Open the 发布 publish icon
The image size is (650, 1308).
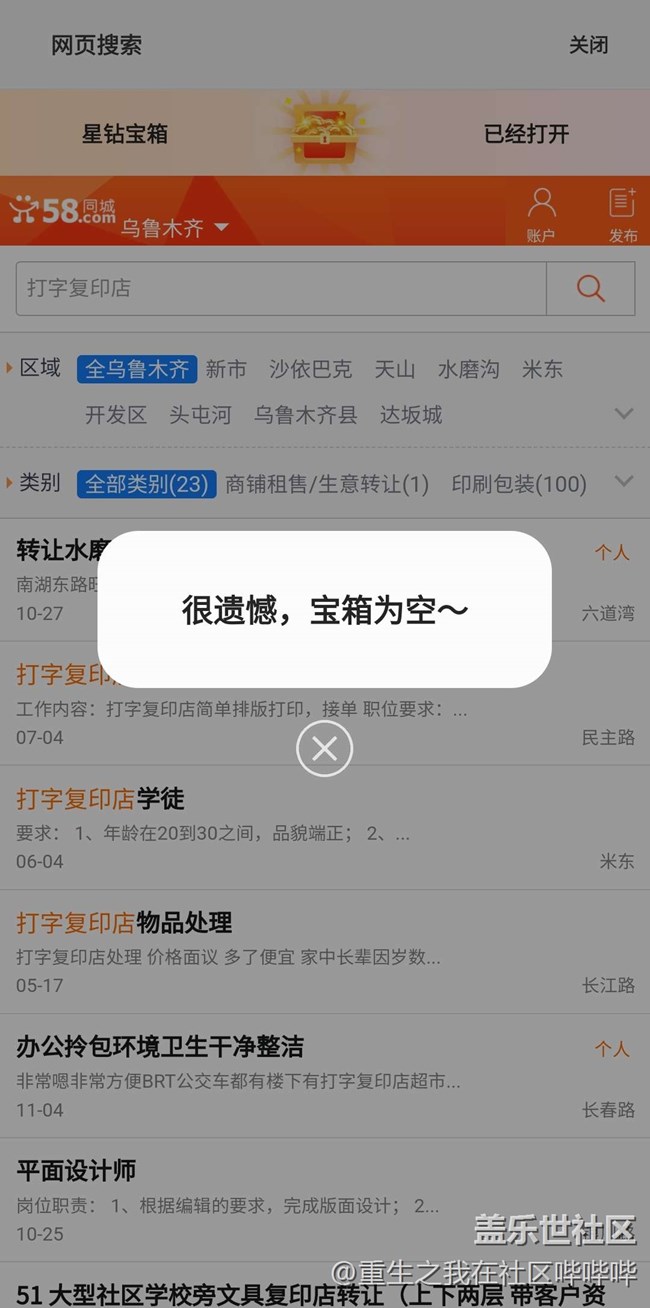tap(623, 214)
